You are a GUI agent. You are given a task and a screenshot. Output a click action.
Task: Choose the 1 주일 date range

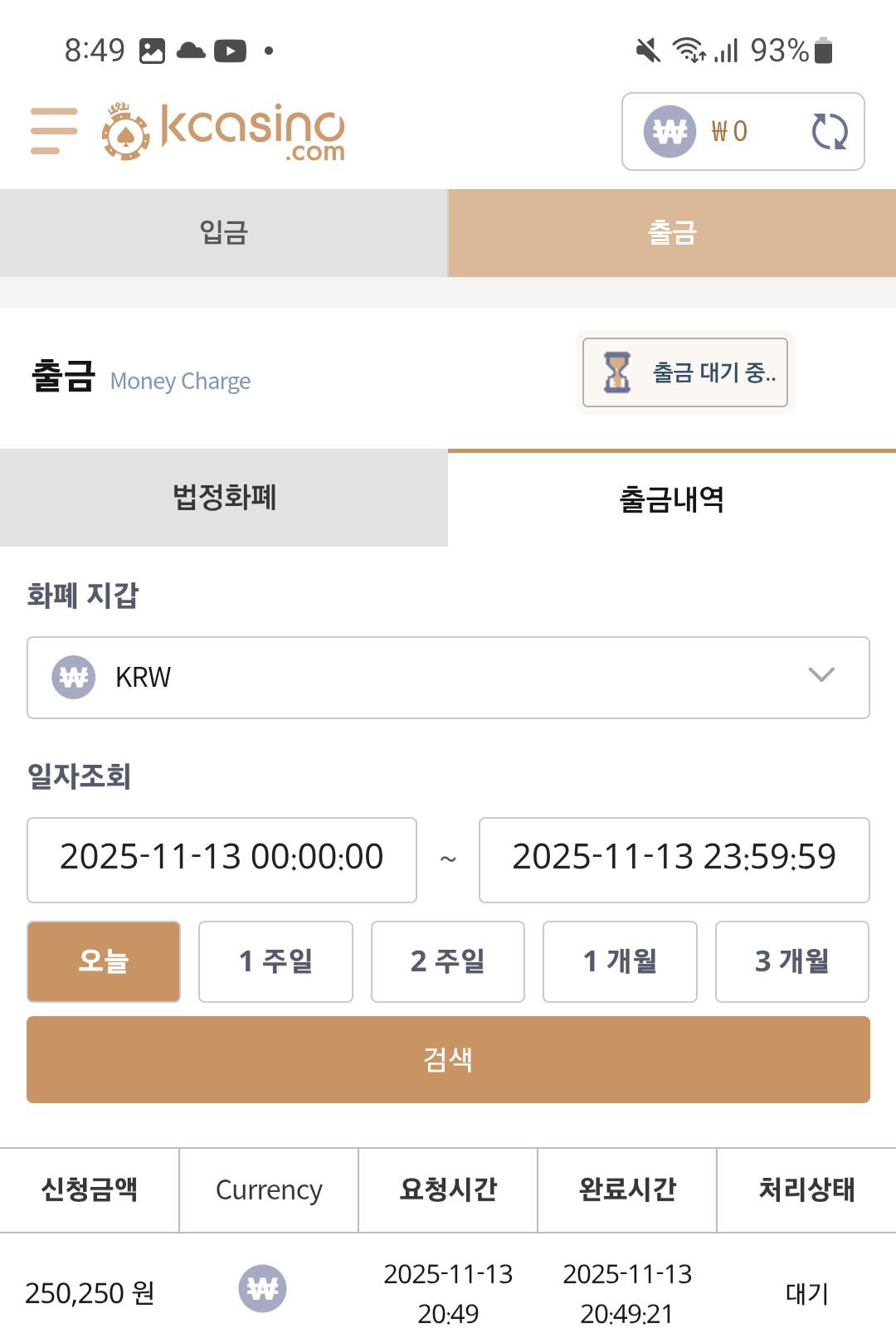pos(275,961)
